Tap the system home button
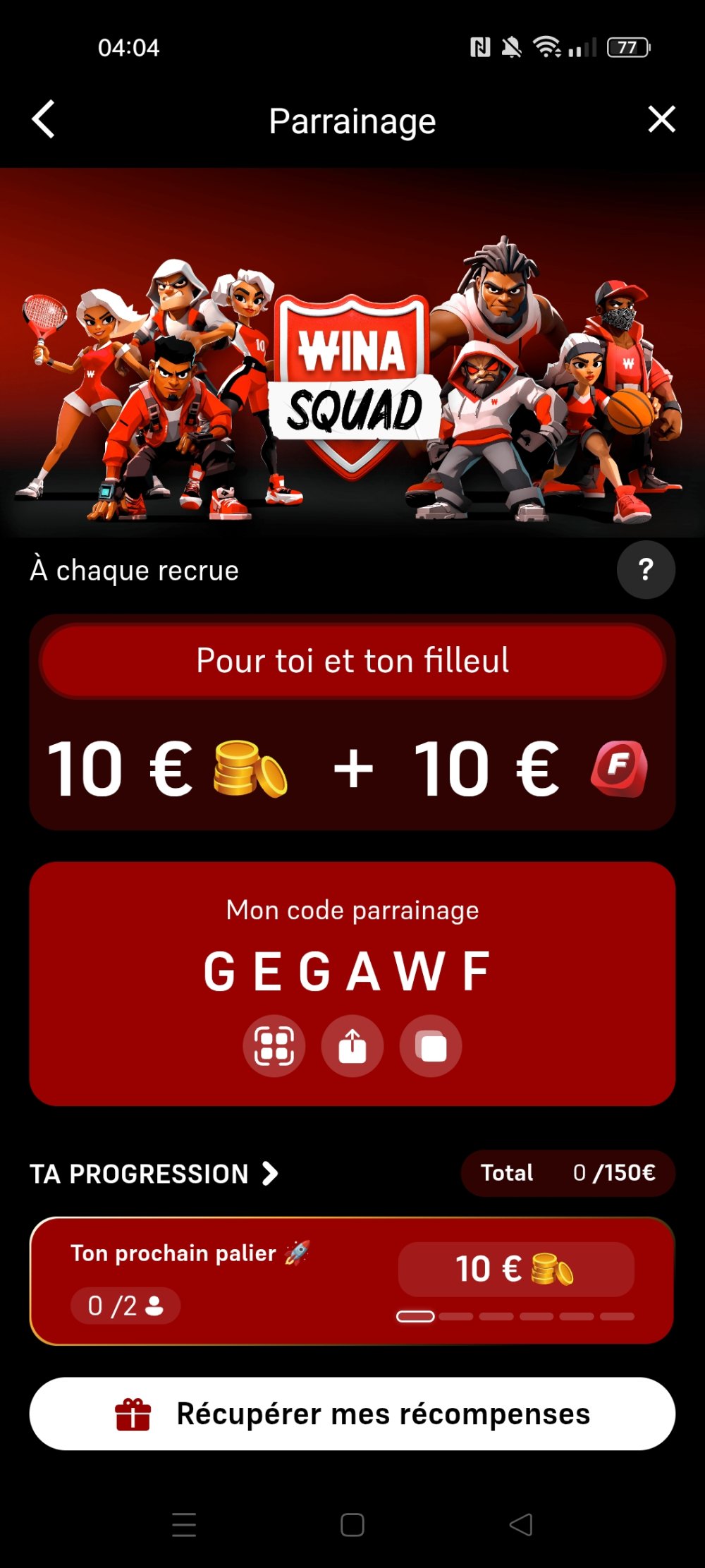 (352, 1525)
